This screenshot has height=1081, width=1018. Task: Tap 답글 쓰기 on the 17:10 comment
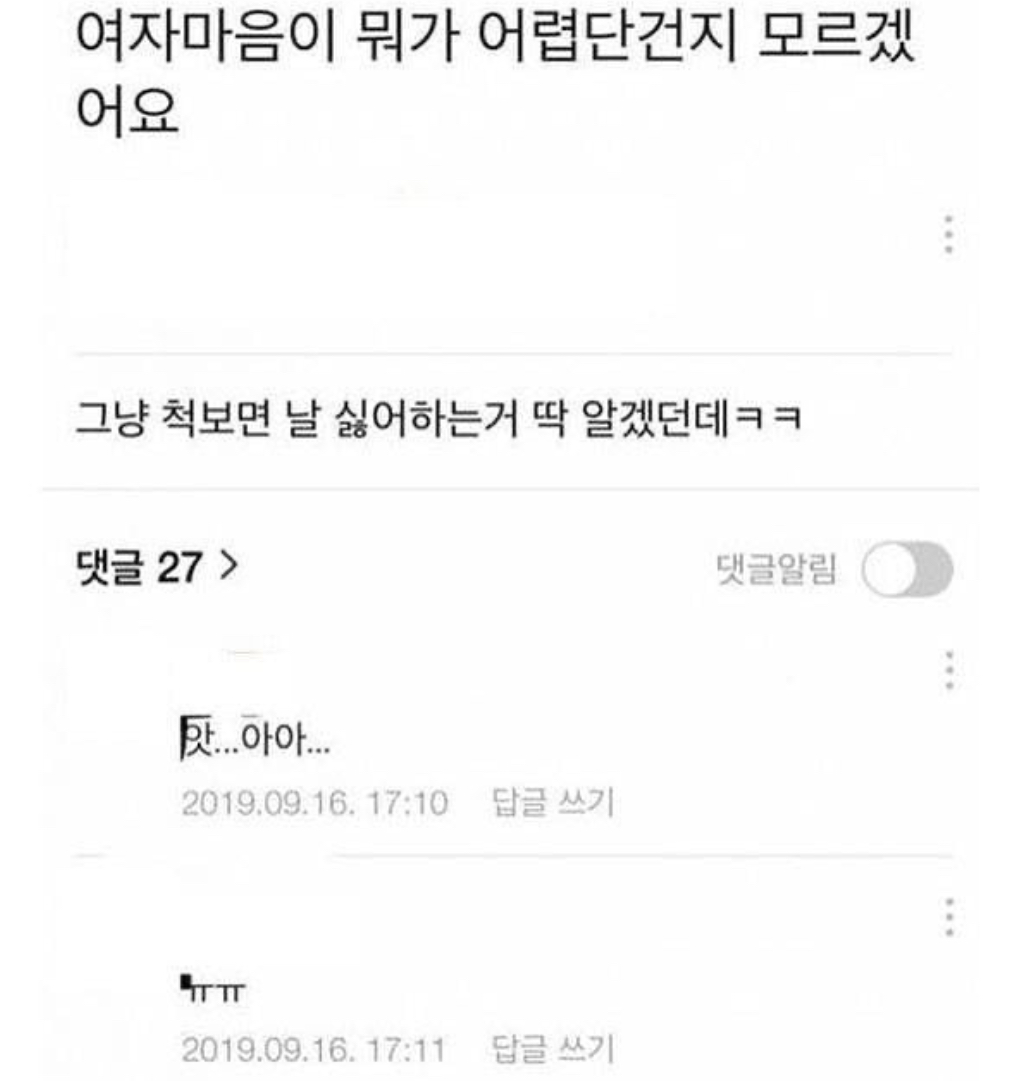553,803
